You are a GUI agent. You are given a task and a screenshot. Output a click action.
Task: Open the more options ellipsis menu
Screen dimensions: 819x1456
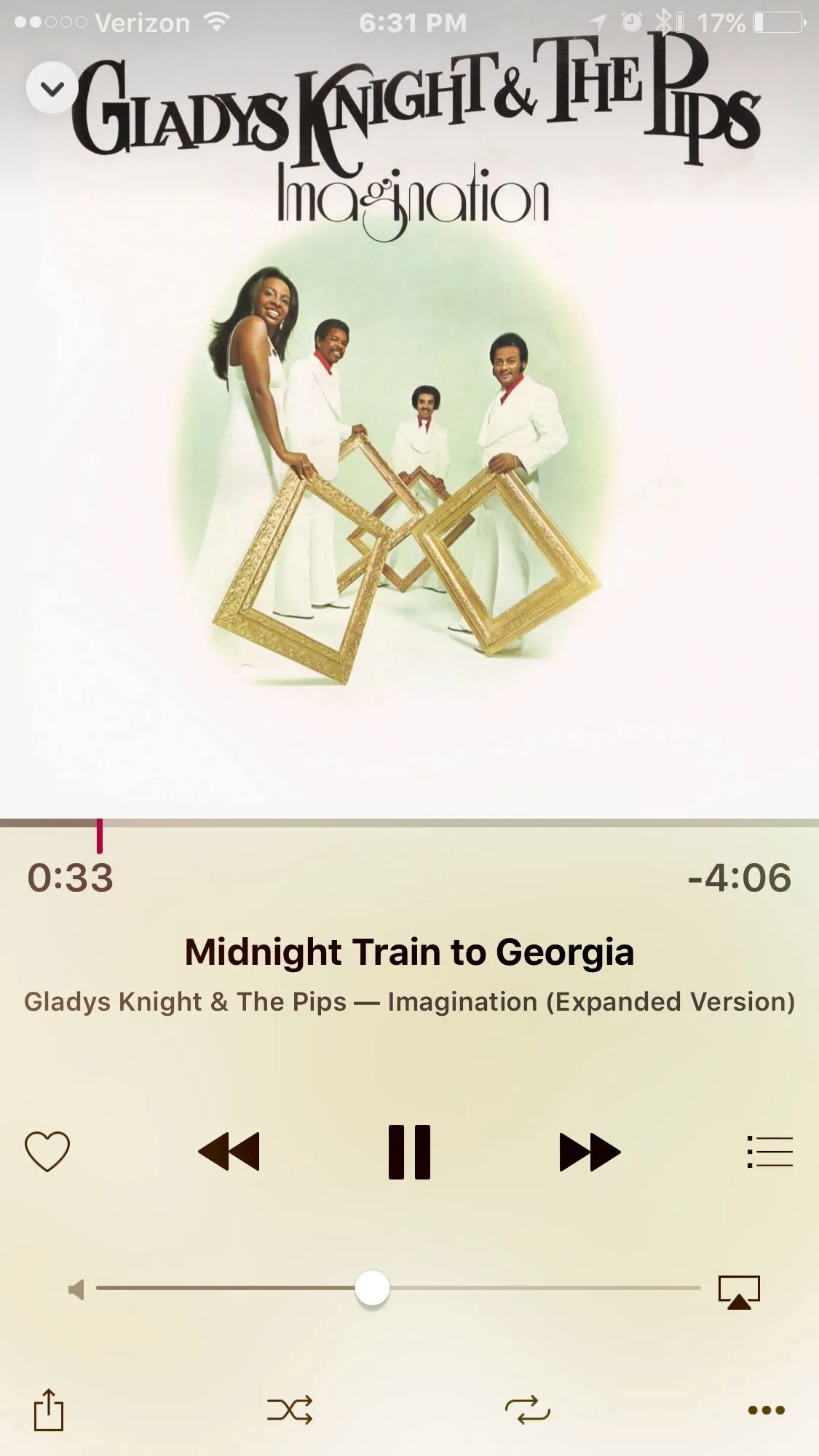[767, 1410]
